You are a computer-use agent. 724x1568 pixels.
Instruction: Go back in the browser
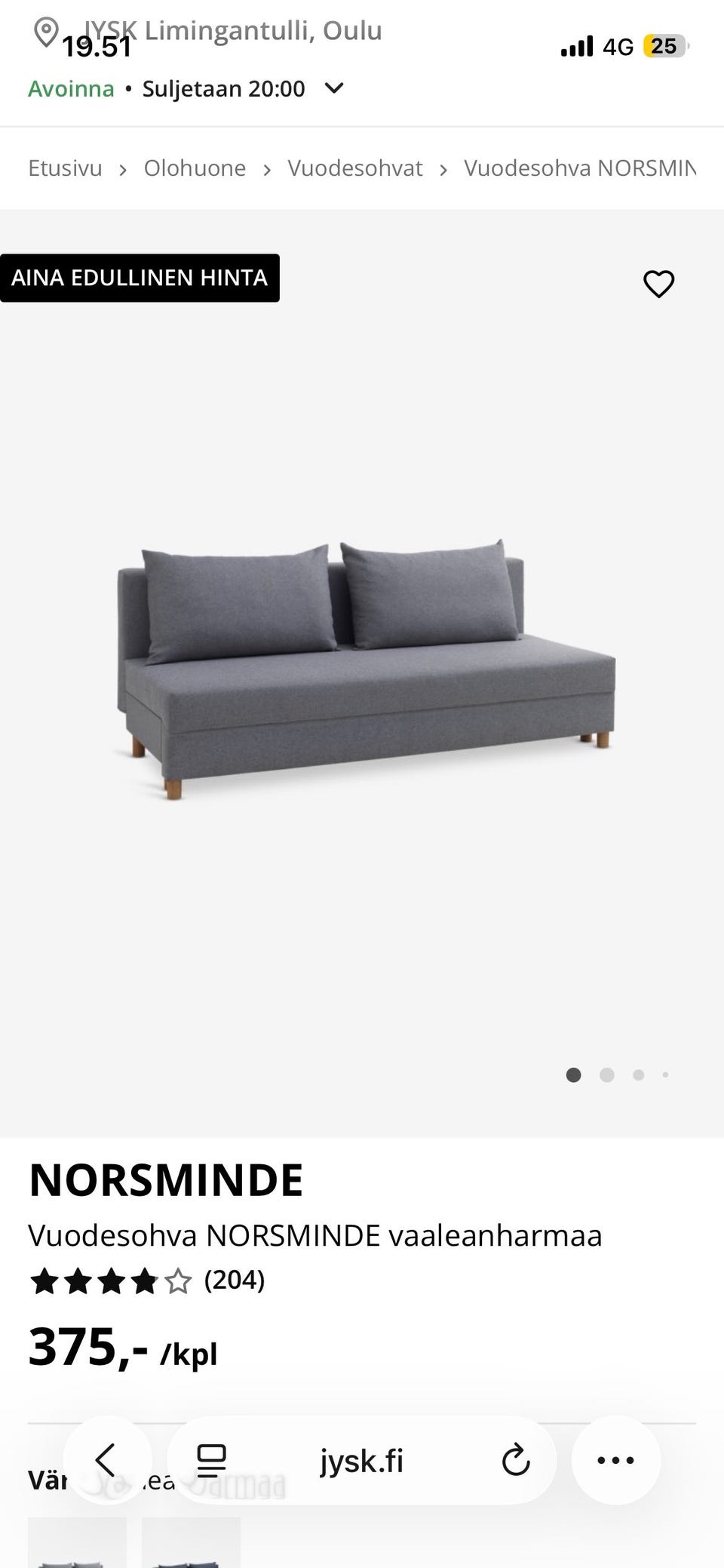106,1460
